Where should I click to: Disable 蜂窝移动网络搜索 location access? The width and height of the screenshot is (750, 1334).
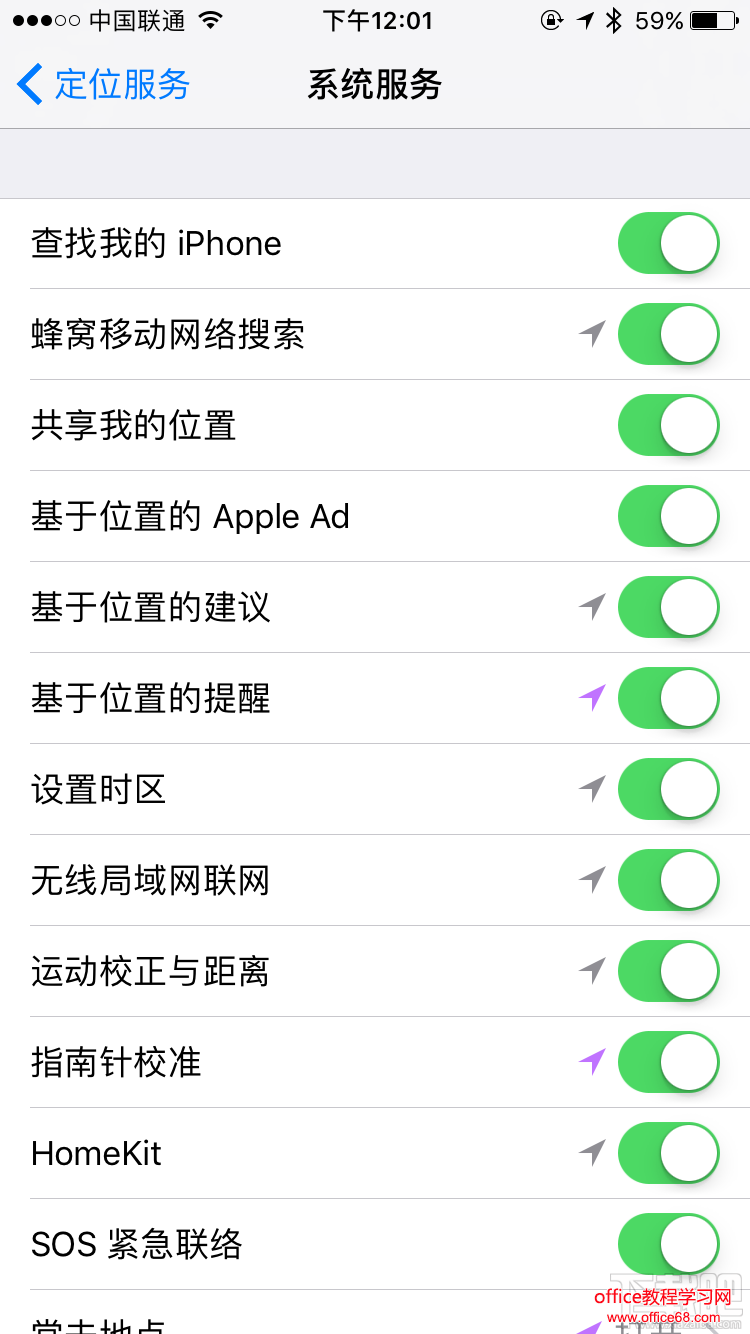pyautogui.click(x=668, y=334)
